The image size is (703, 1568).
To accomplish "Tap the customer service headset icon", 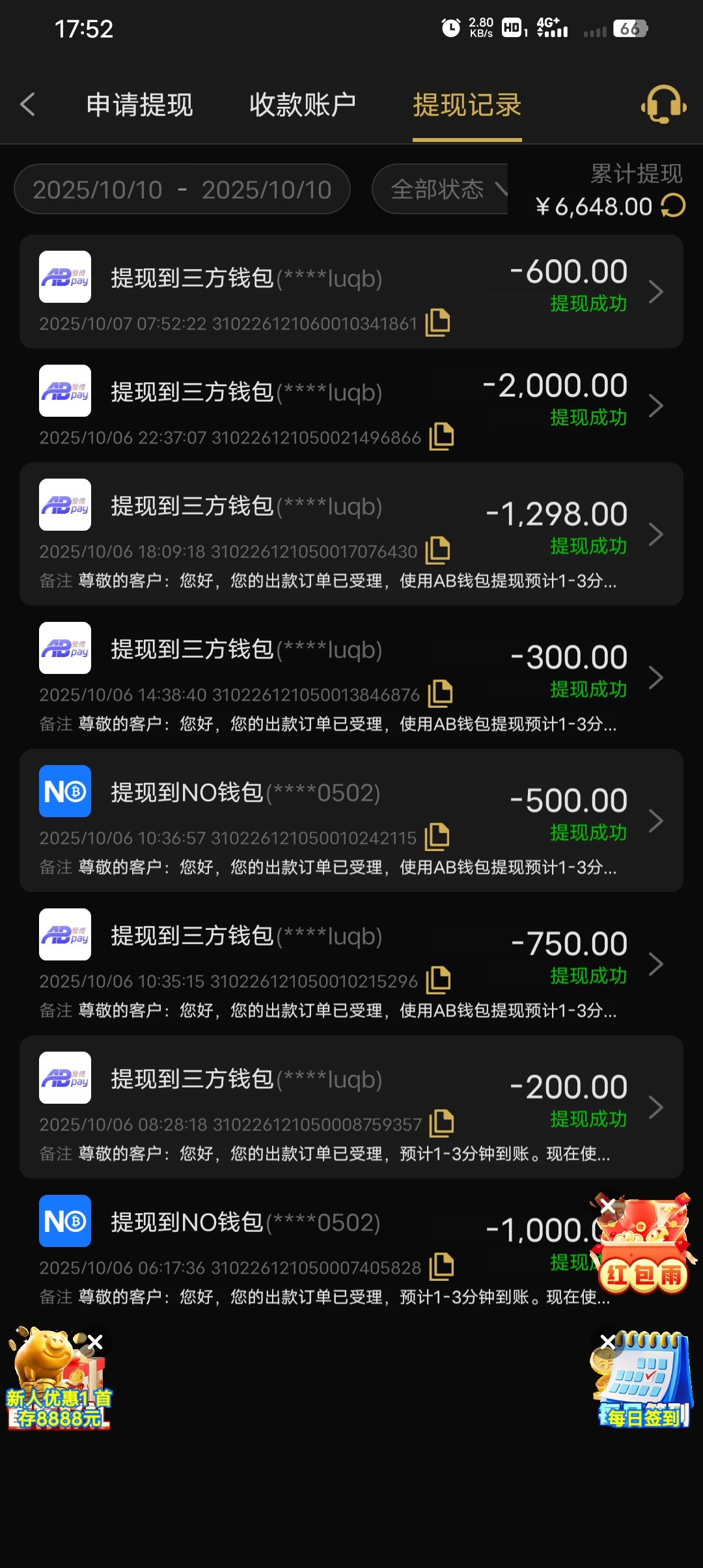I will (662, 105).
